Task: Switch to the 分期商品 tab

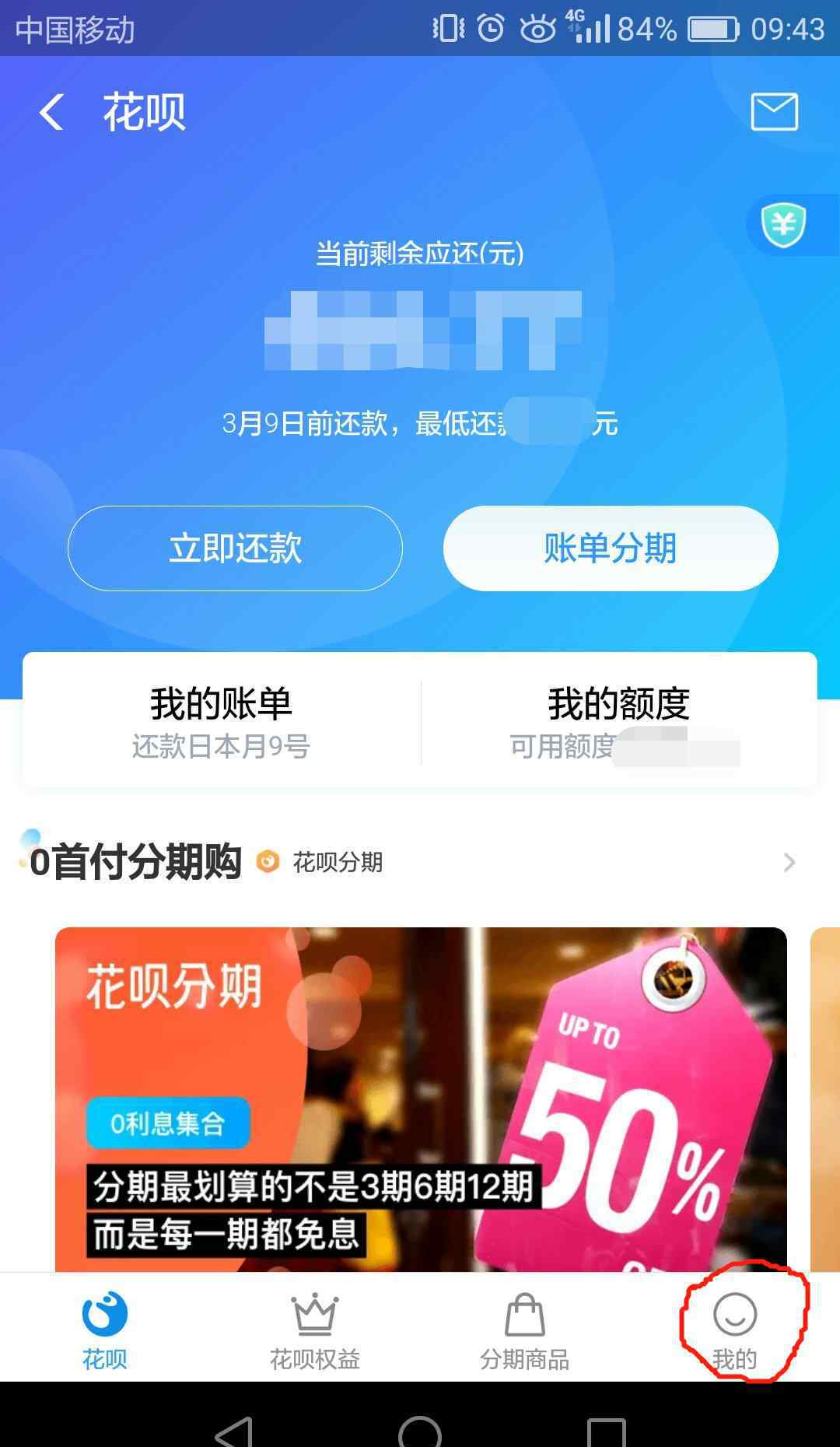Action: [x=525, y=1331]
